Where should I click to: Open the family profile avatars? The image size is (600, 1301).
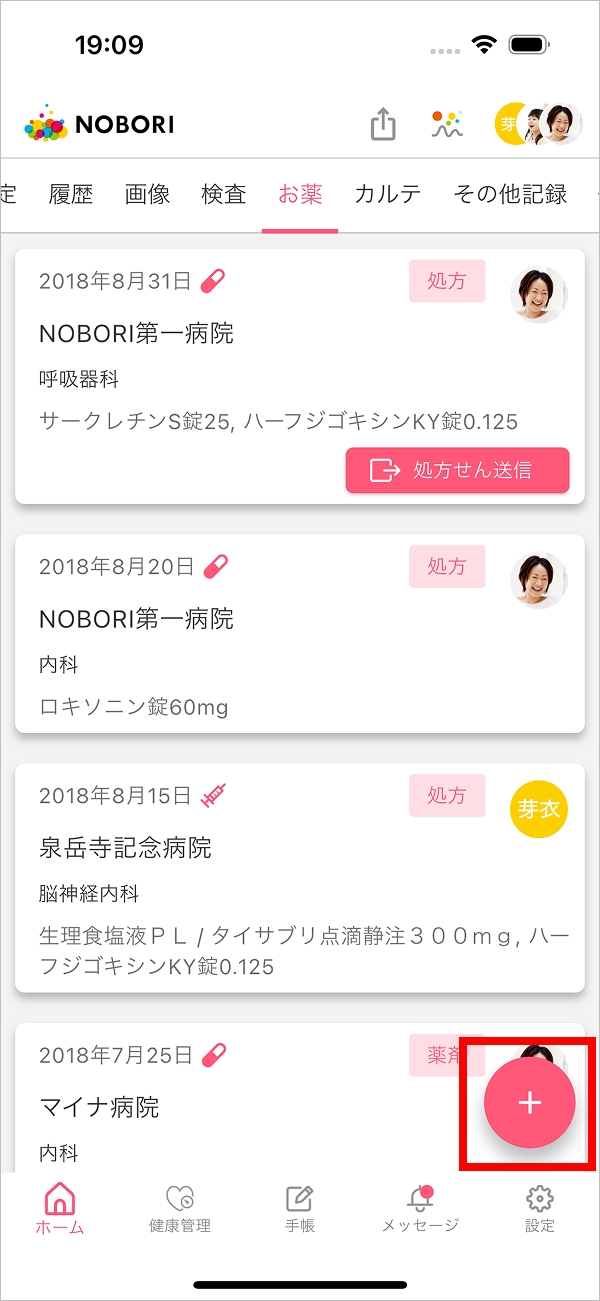(x=538, y=125)
